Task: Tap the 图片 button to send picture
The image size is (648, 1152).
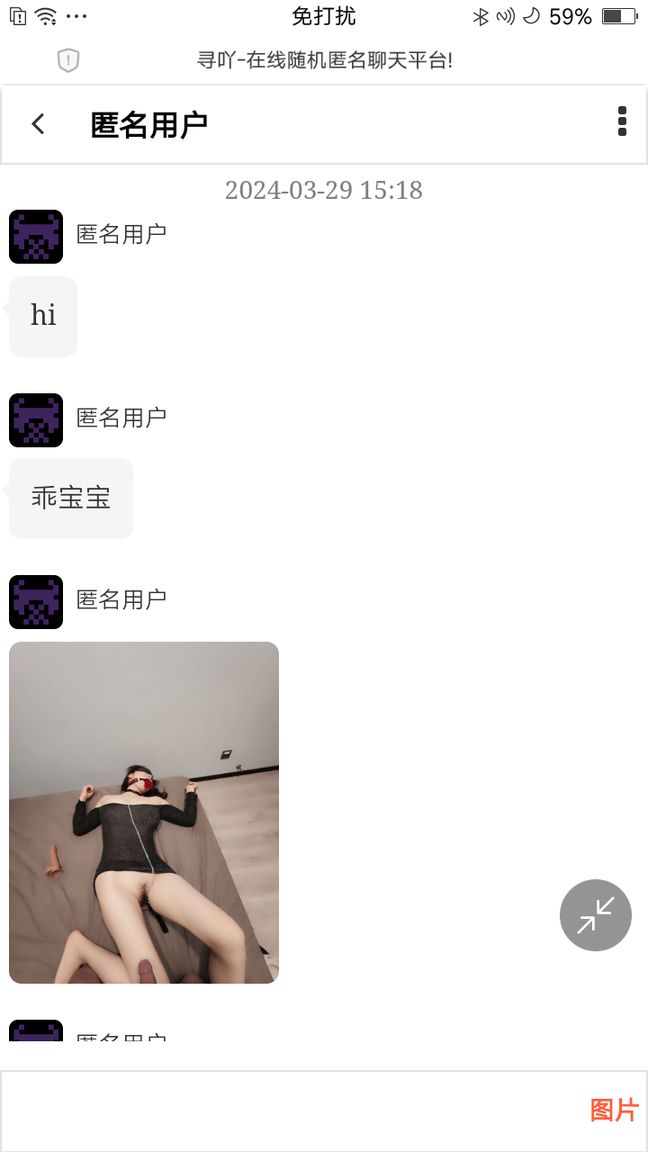Action: tap(613, 1109)
